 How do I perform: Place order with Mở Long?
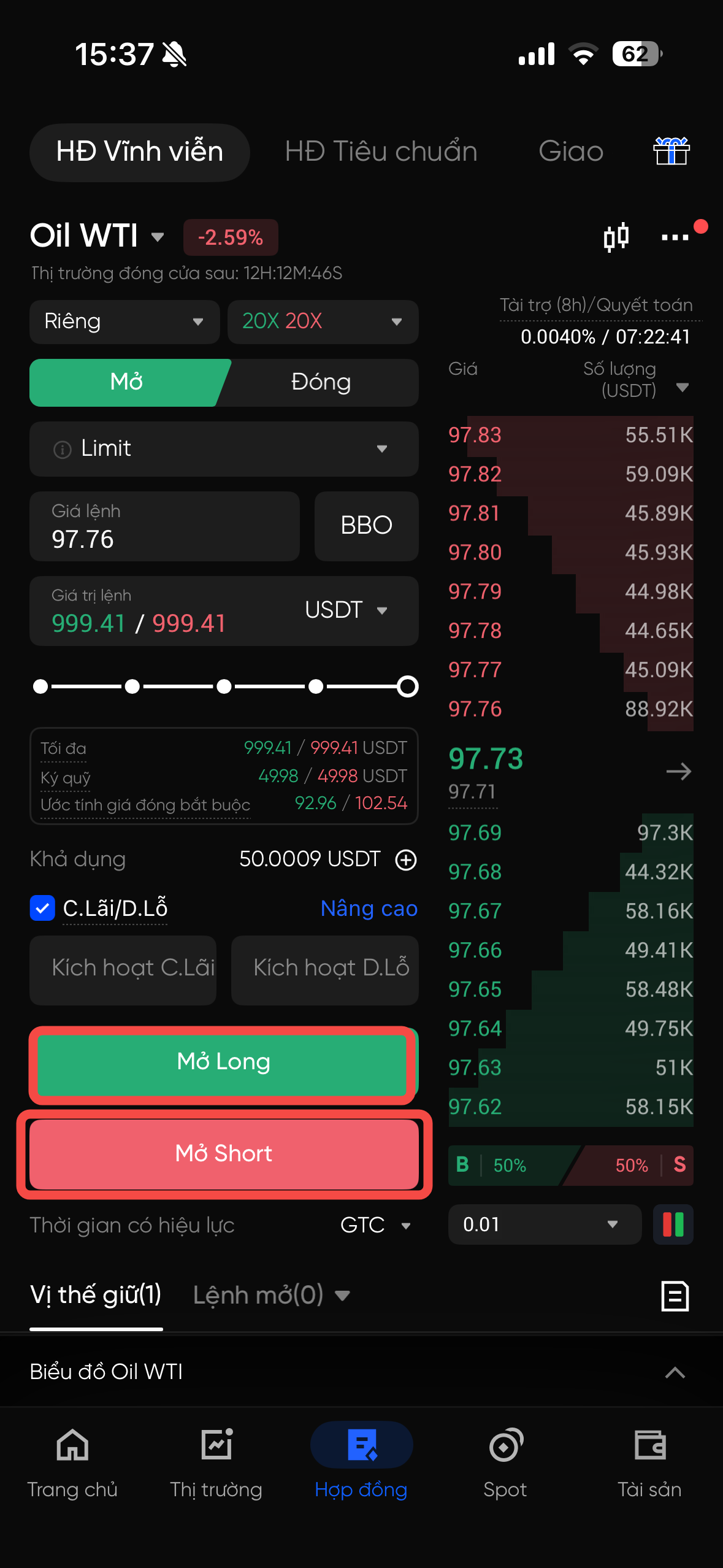(x=223, y=1063)
